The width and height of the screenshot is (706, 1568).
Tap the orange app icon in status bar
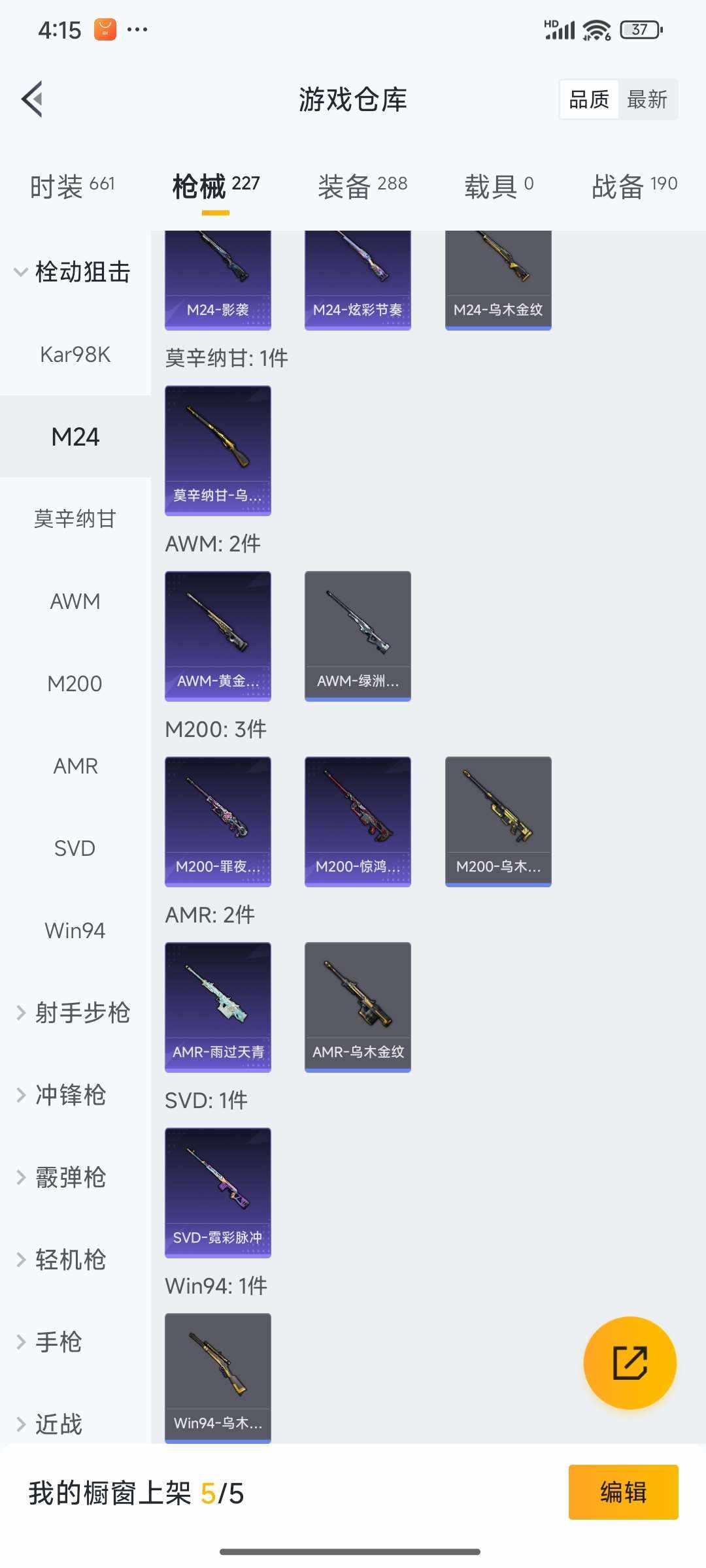pos(105,28)
